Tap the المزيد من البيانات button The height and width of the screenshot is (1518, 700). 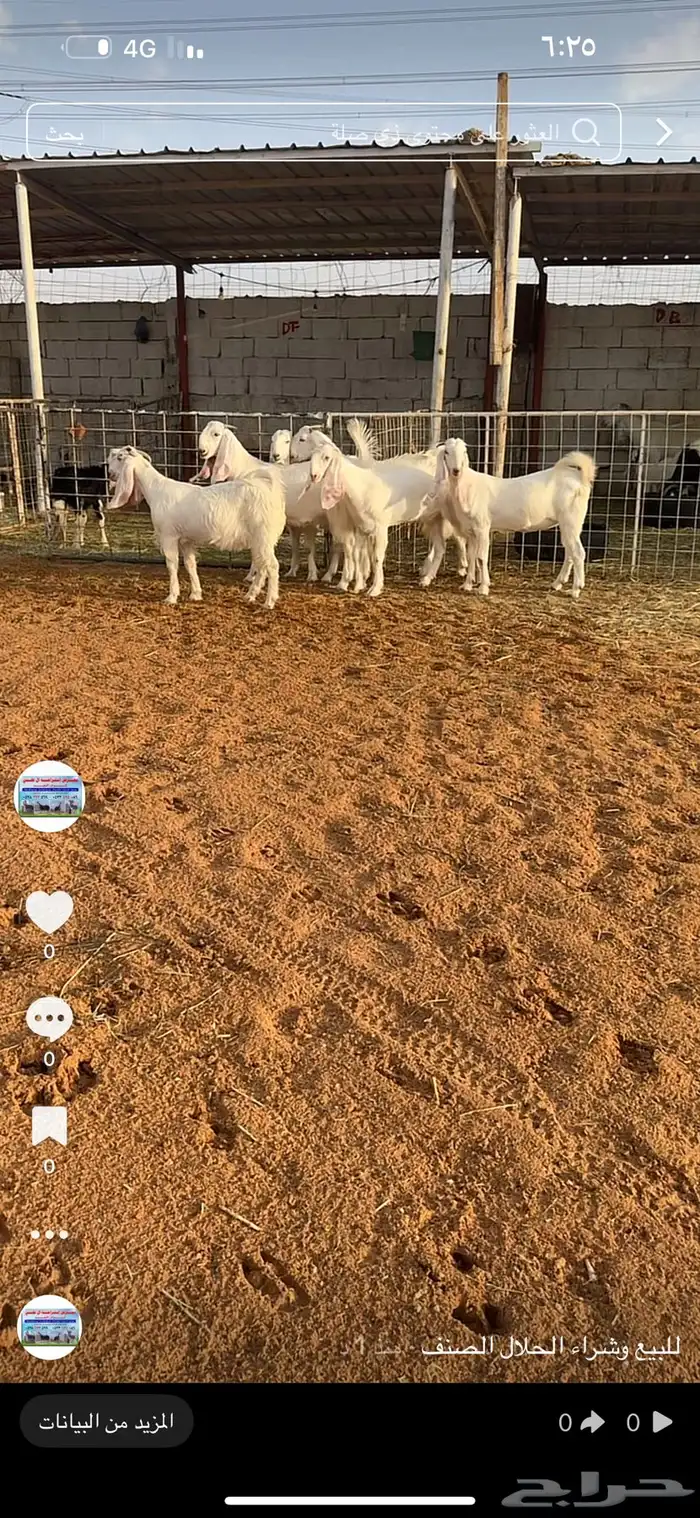tap(106, 1421)
